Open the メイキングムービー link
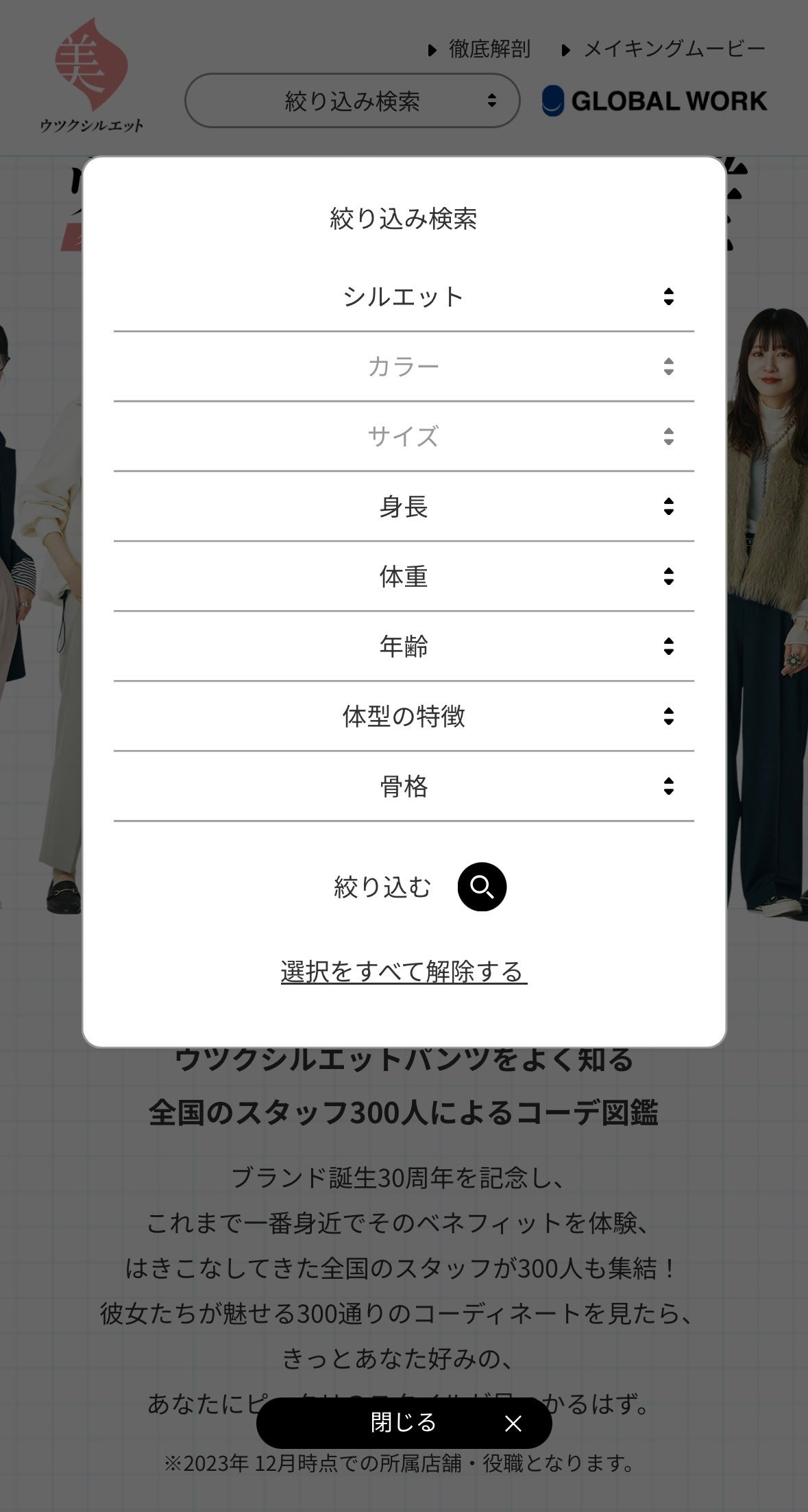Screen dimensions: 808x1512 pos(663,49)
